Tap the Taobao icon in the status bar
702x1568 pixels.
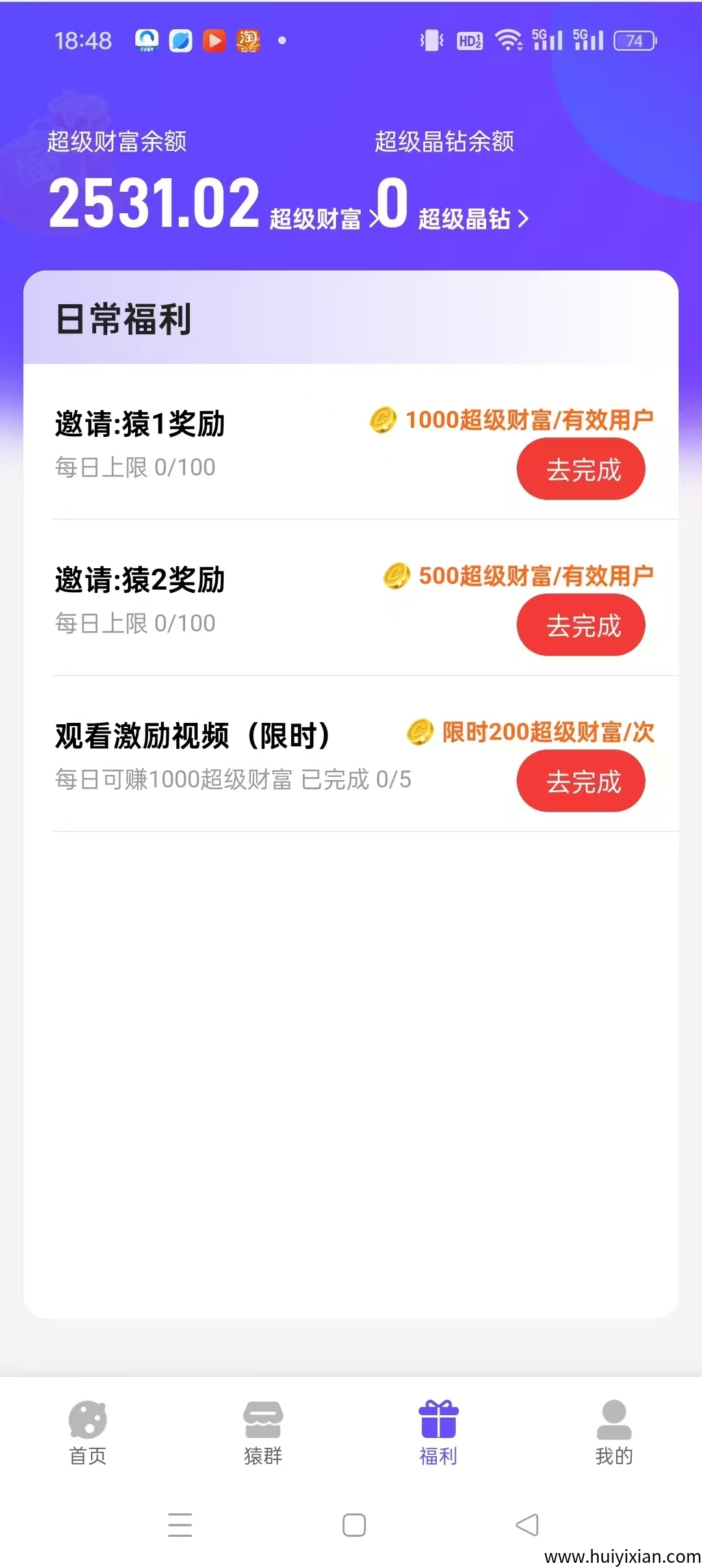248,40
